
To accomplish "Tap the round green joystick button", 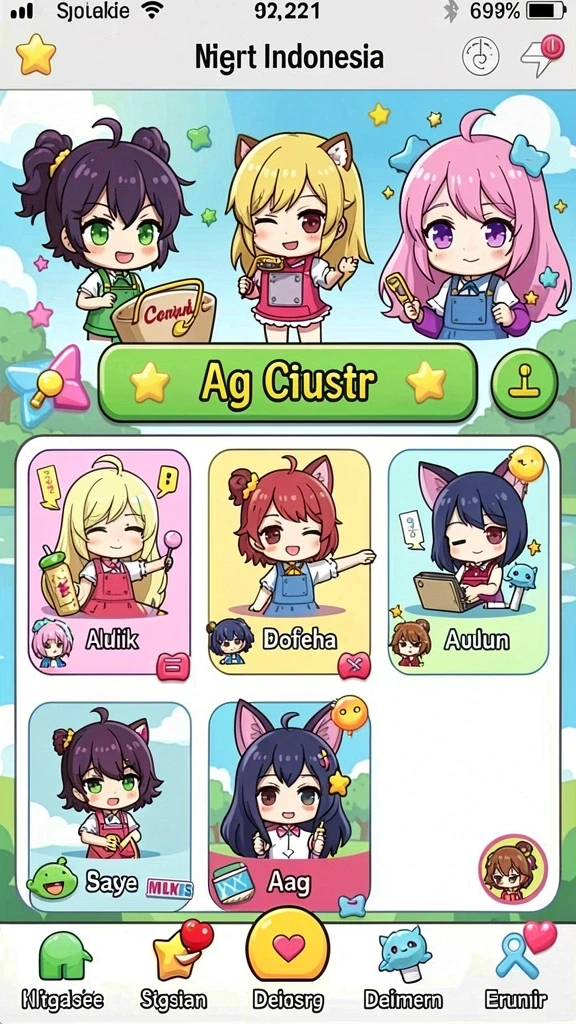I will (x=524, y=382).
